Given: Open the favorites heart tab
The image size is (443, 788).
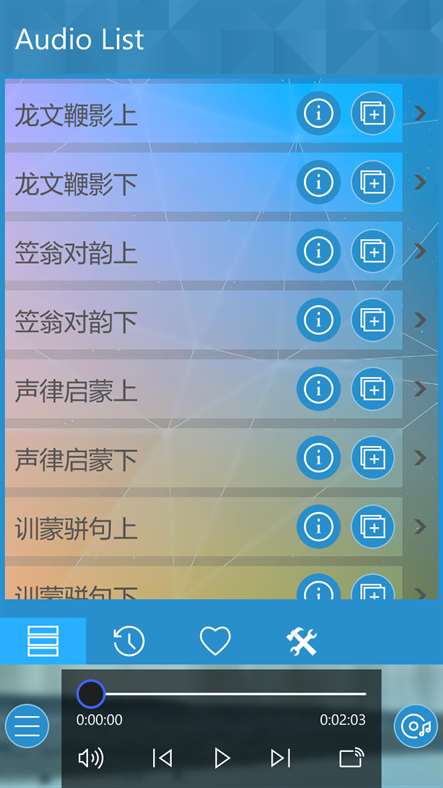Looking at the screenshot, I should [215, 641].
